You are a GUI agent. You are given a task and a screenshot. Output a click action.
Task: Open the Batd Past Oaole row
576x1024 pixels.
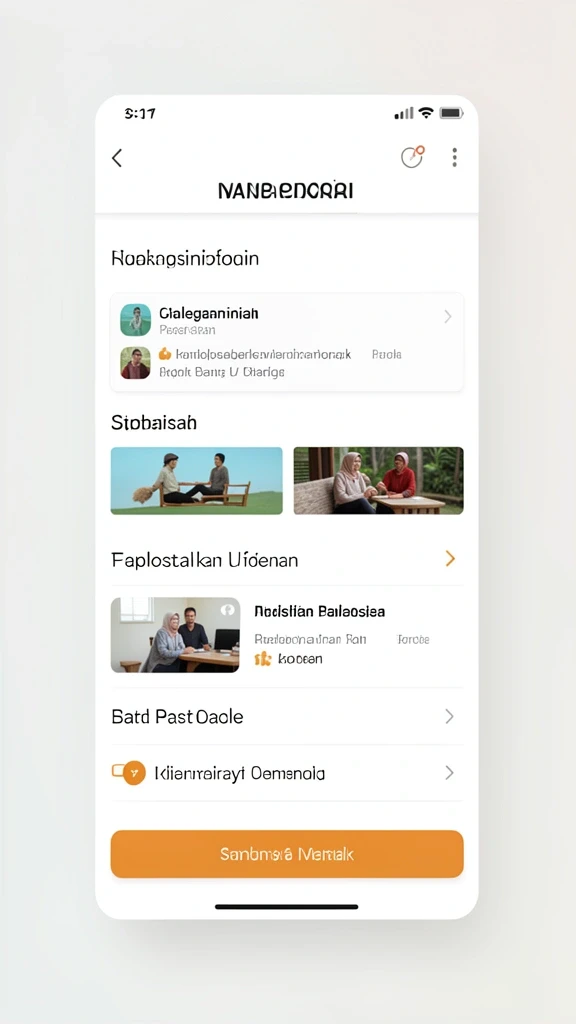287,716
